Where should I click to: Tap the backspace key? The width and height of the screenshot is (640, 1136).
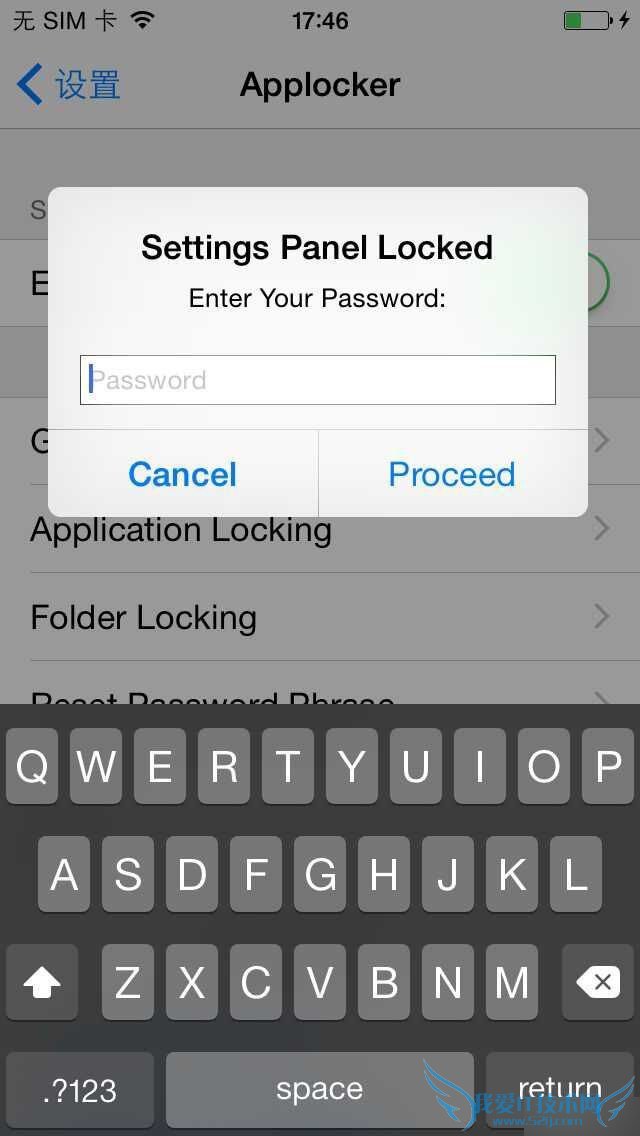[x=598, y=983]
